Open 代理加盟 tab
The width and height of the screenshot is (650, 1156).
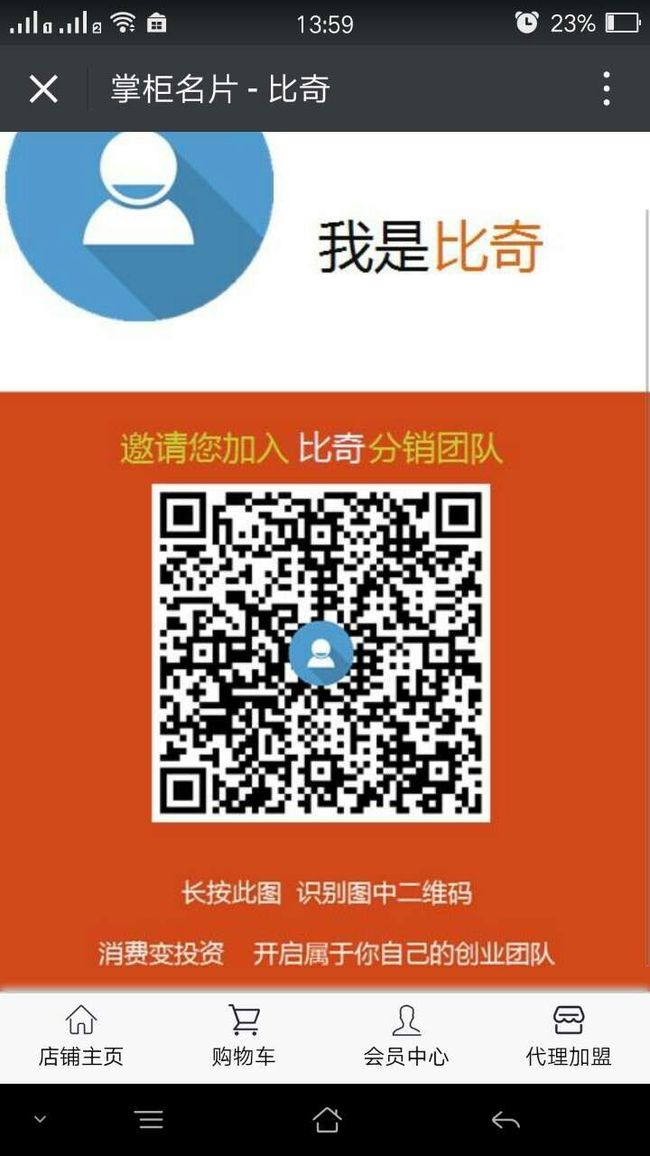(x=569, y=1037)
